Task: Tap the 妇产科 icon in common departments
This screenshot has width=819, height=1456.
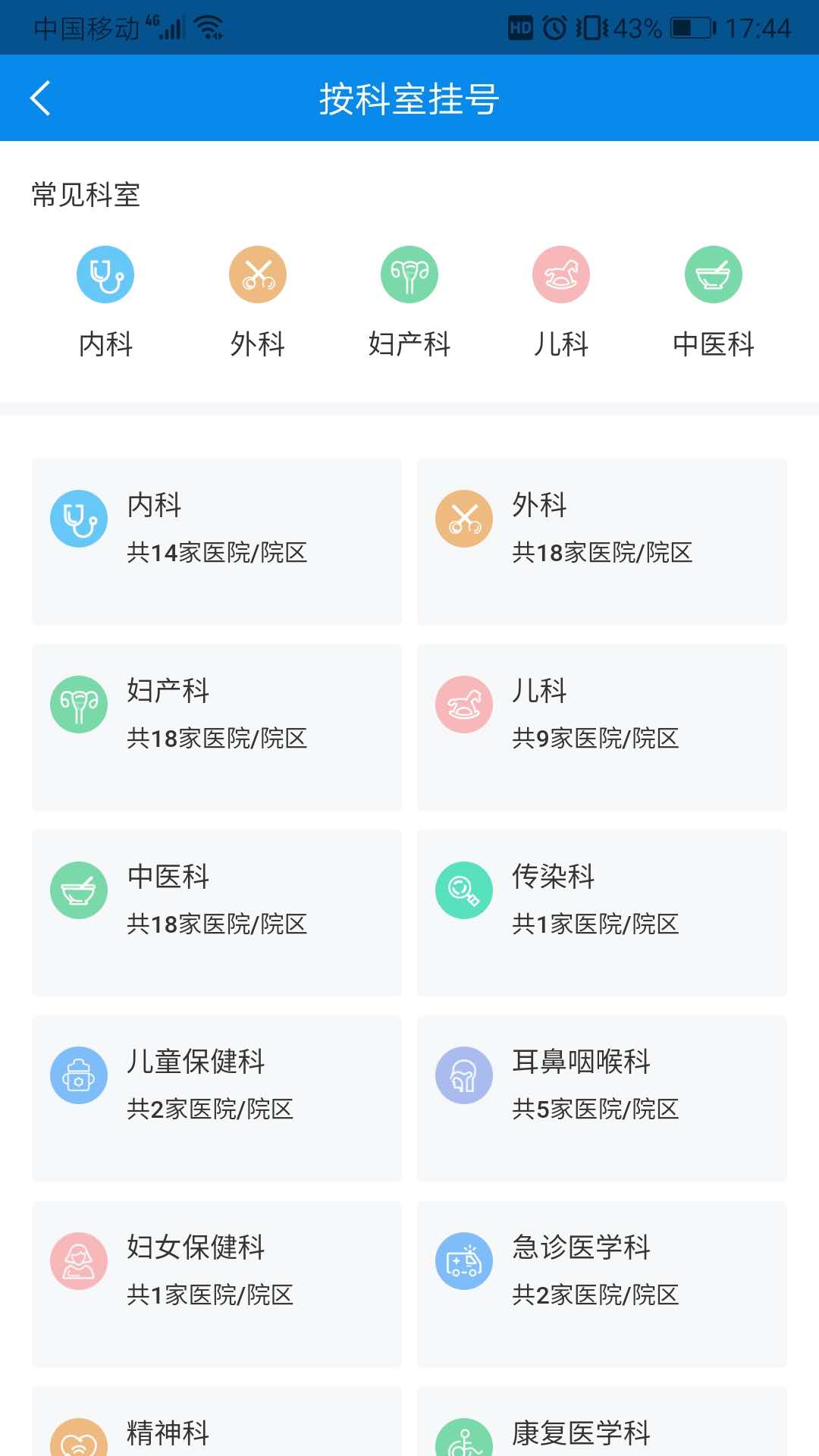Action: (409, 275)
